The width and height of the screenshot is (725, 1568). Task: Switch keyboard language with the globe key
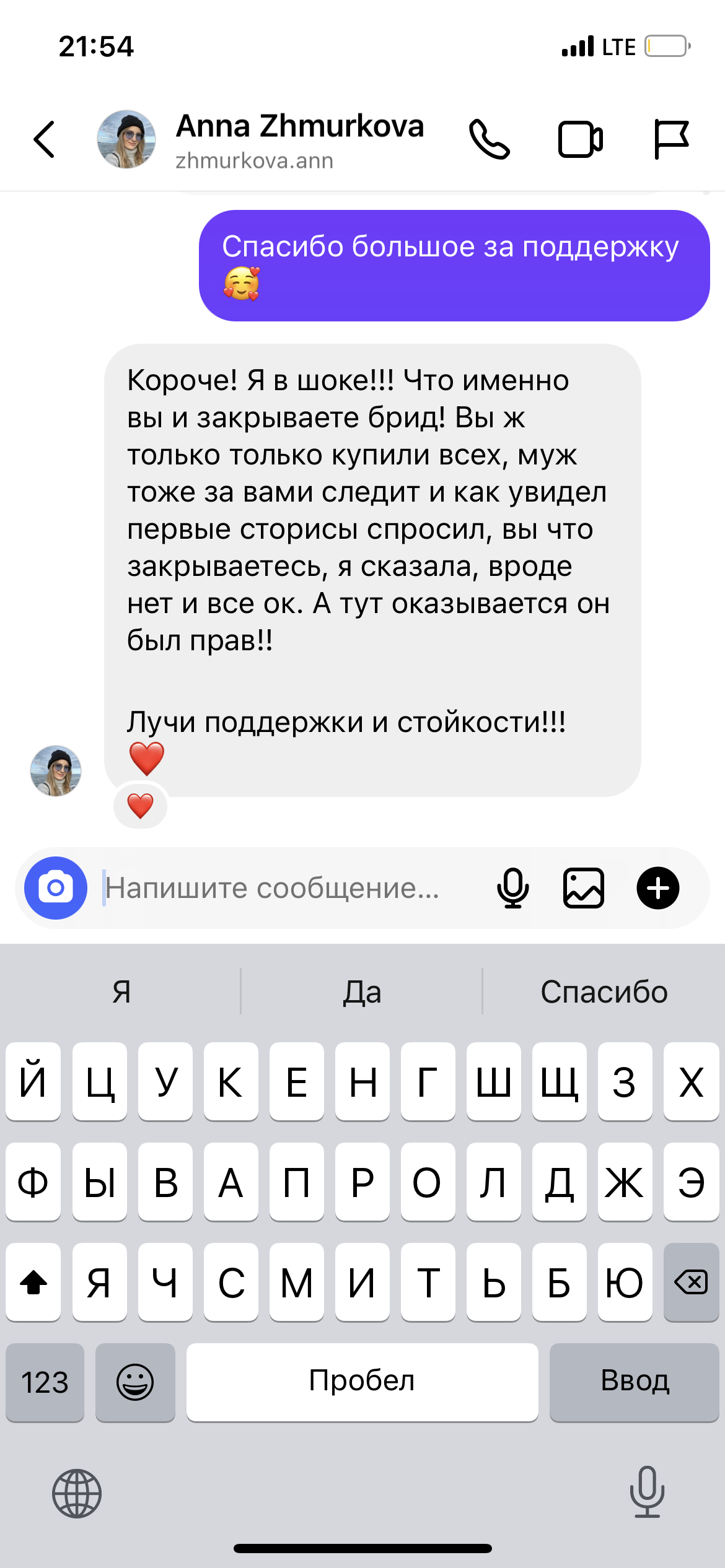pos(77,1494)
